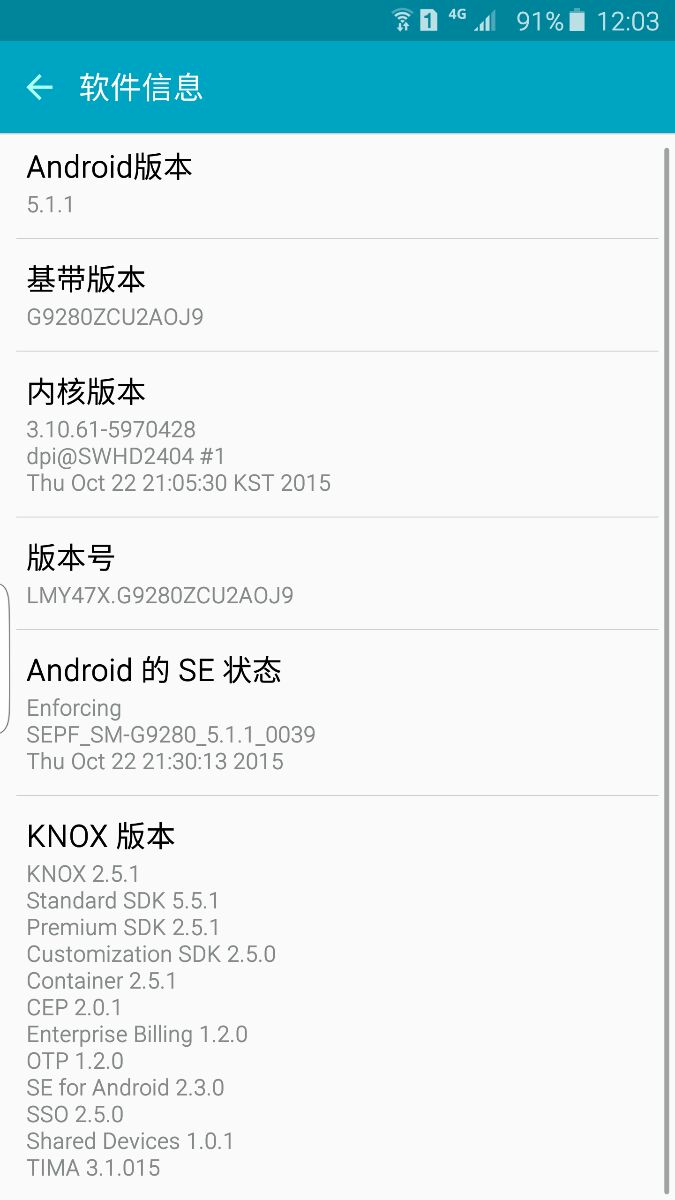Tap the Android 的 SE 状态 row
This screenshot has width=675, height=1200.
click(x=337, y=713)
